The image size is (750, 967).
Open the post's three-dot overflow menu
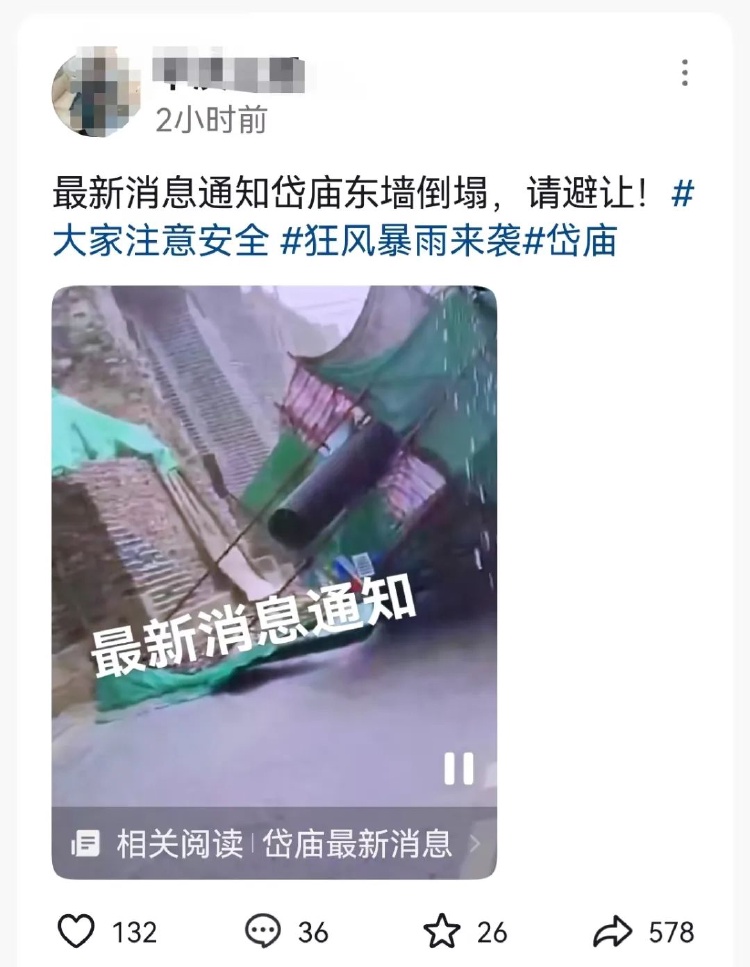pos(685,72)
